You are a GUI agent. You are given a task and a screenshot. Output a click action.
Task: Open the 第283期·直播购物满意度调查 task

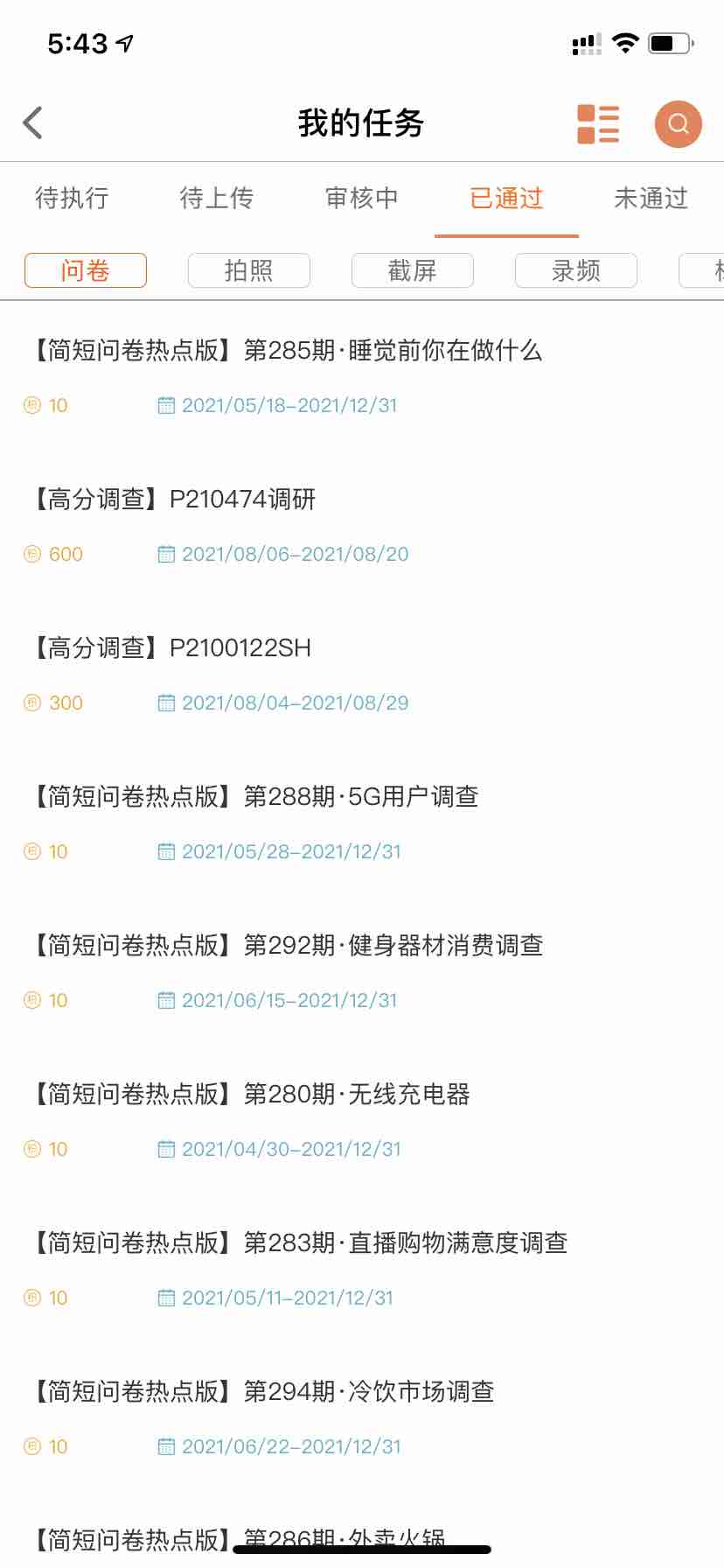pyautogui.click(x=362, y=1269)
